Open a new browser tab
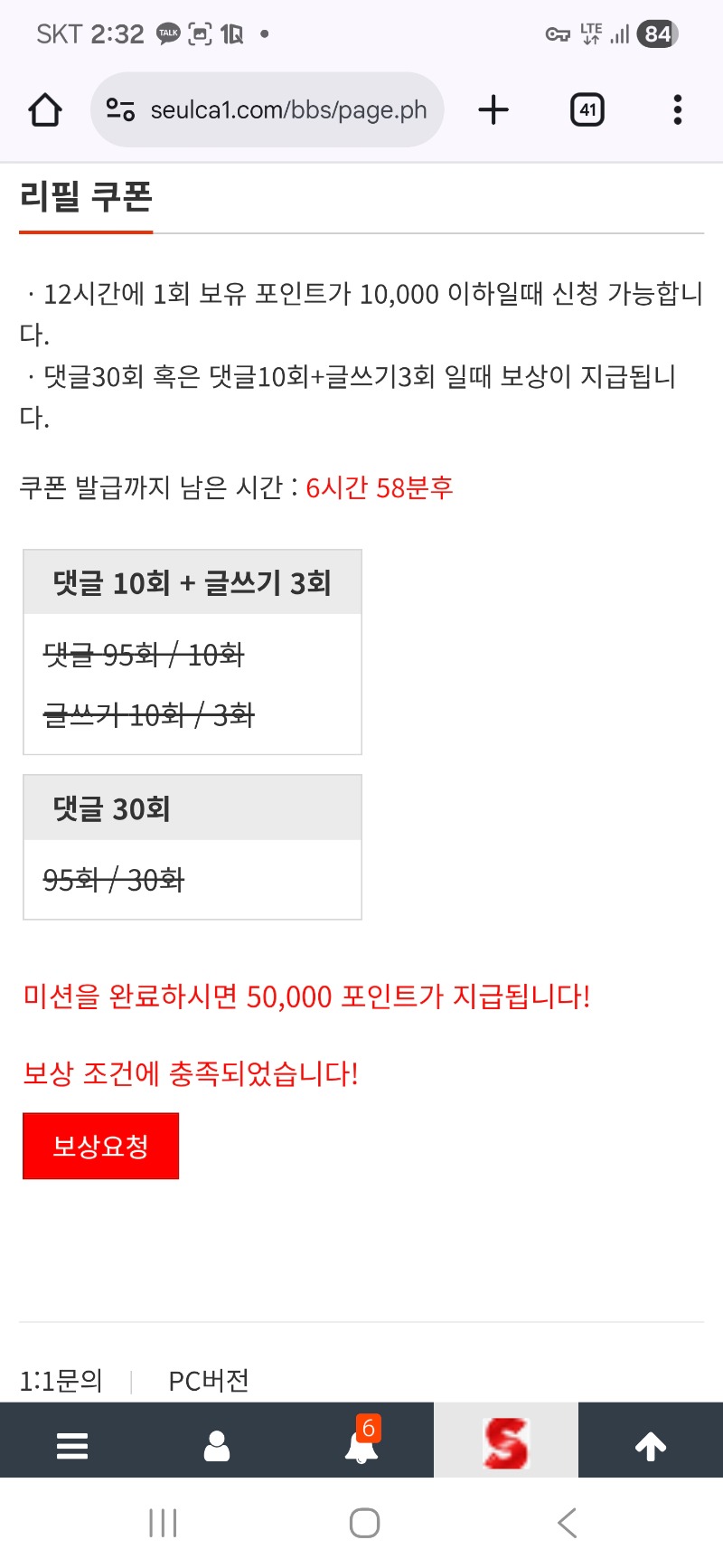This screenshot has width=723, height=1568. coord(493,110)
